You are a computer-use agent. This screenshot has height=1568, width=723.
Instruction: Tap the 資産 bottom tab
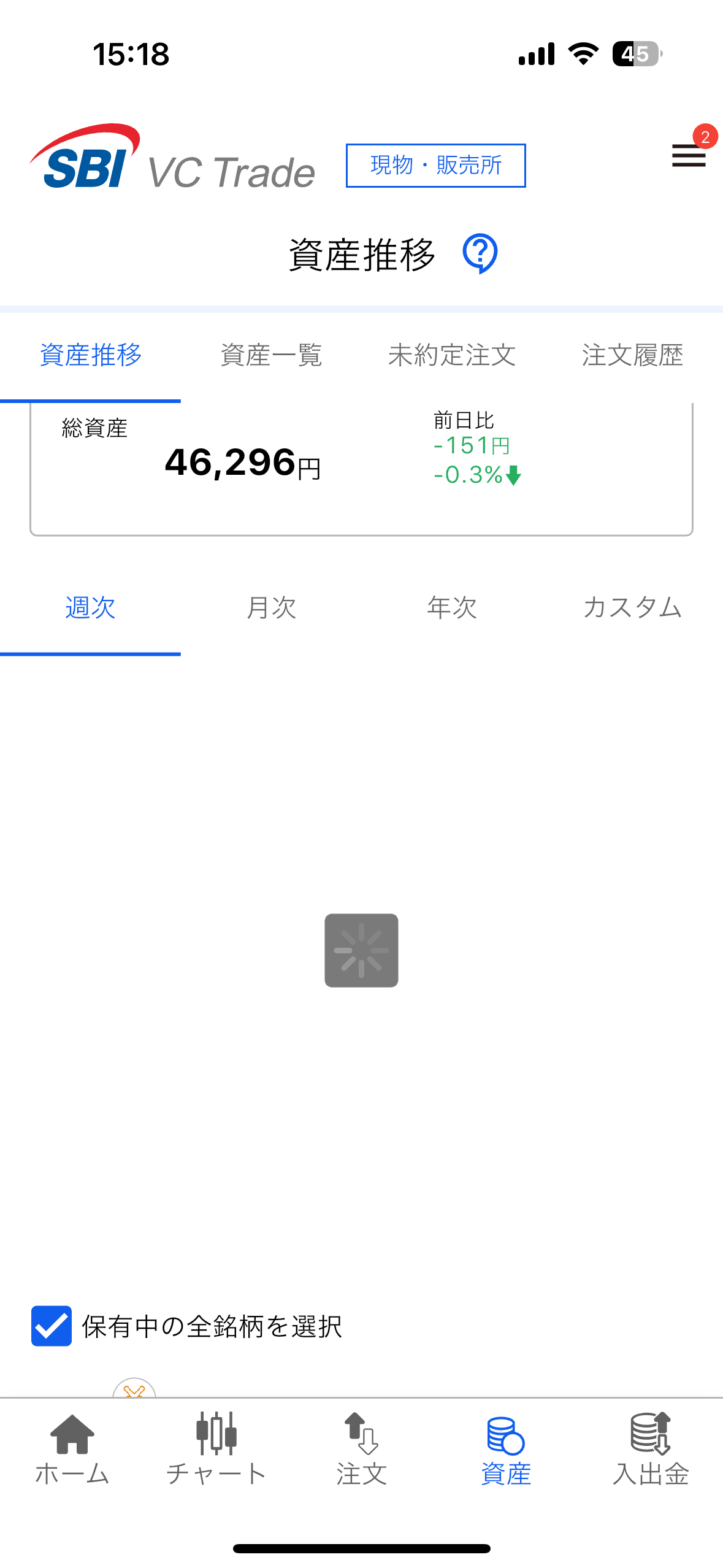(506, 1449)
